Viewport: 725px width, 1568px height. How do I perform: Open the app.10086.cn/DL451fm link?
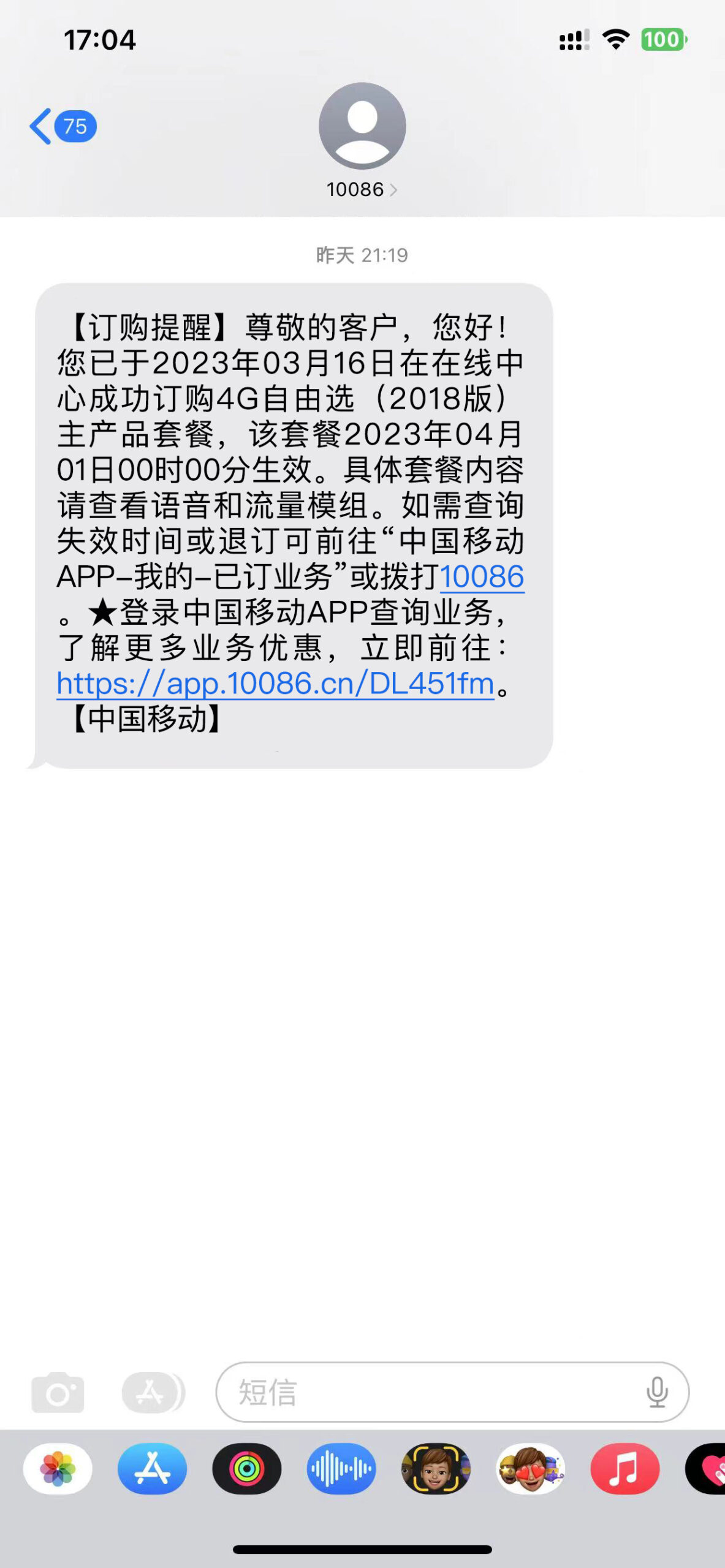pos(275,684)
